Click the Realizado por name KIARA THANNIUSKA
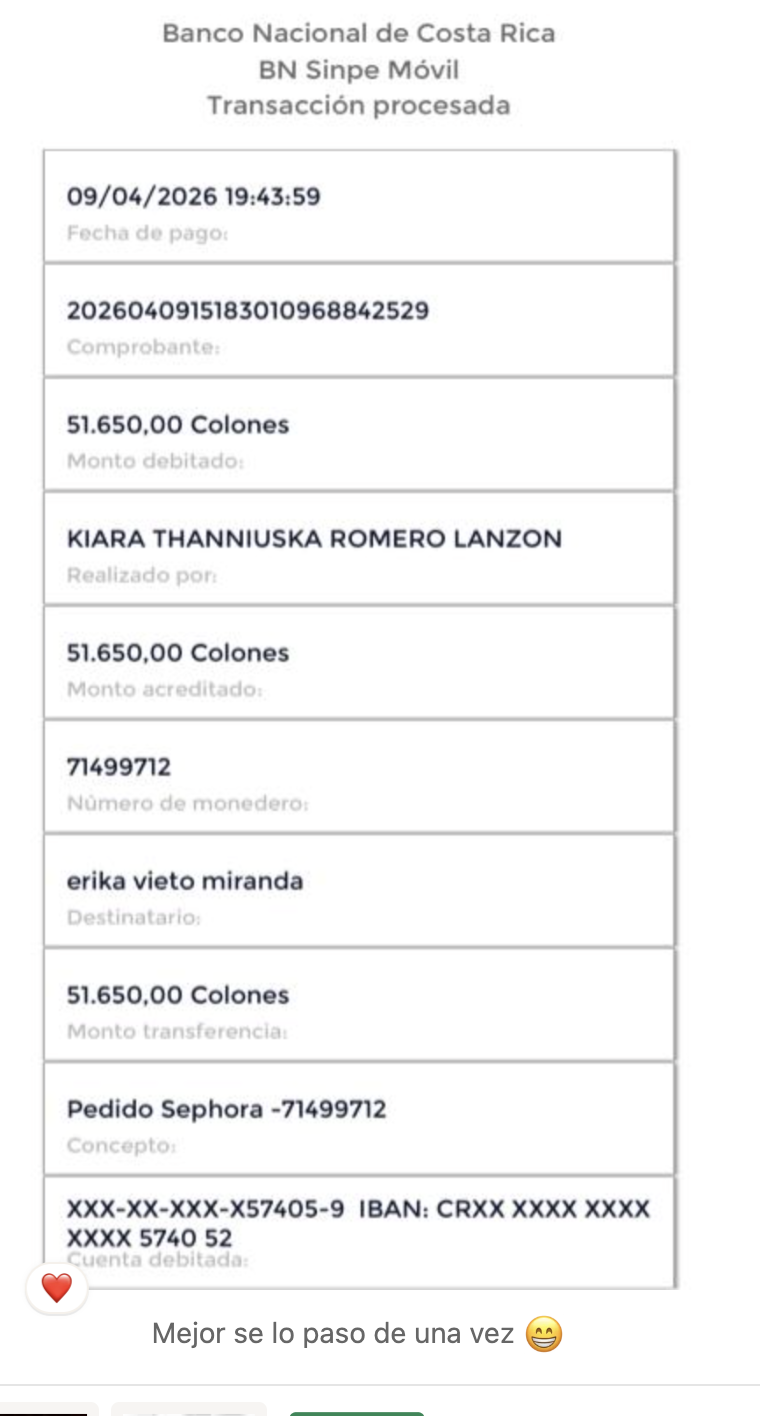The height and width of the screenshot is (1416, 760). click(x=316, y=538)
